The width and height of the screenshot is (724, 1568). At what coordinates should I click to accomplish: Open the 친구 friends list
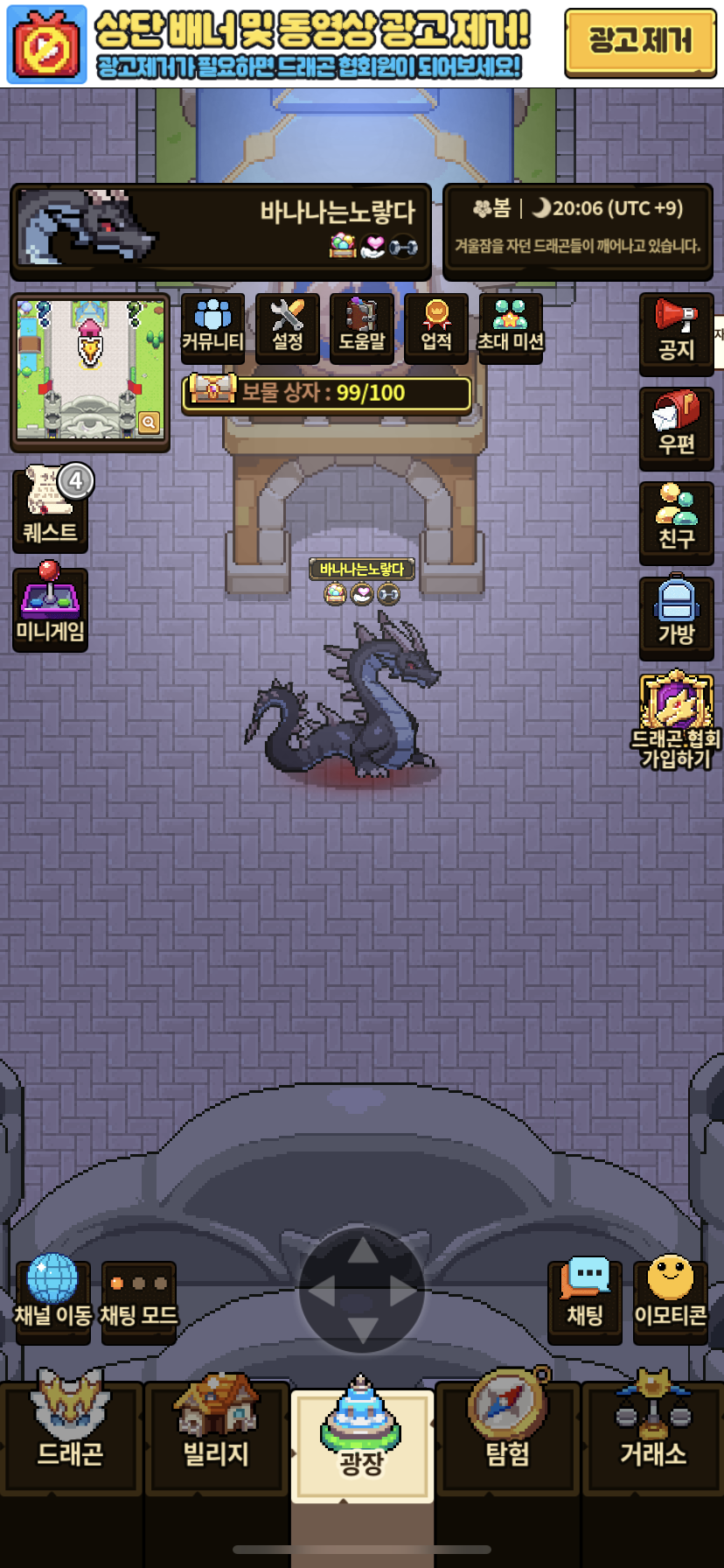676,522
